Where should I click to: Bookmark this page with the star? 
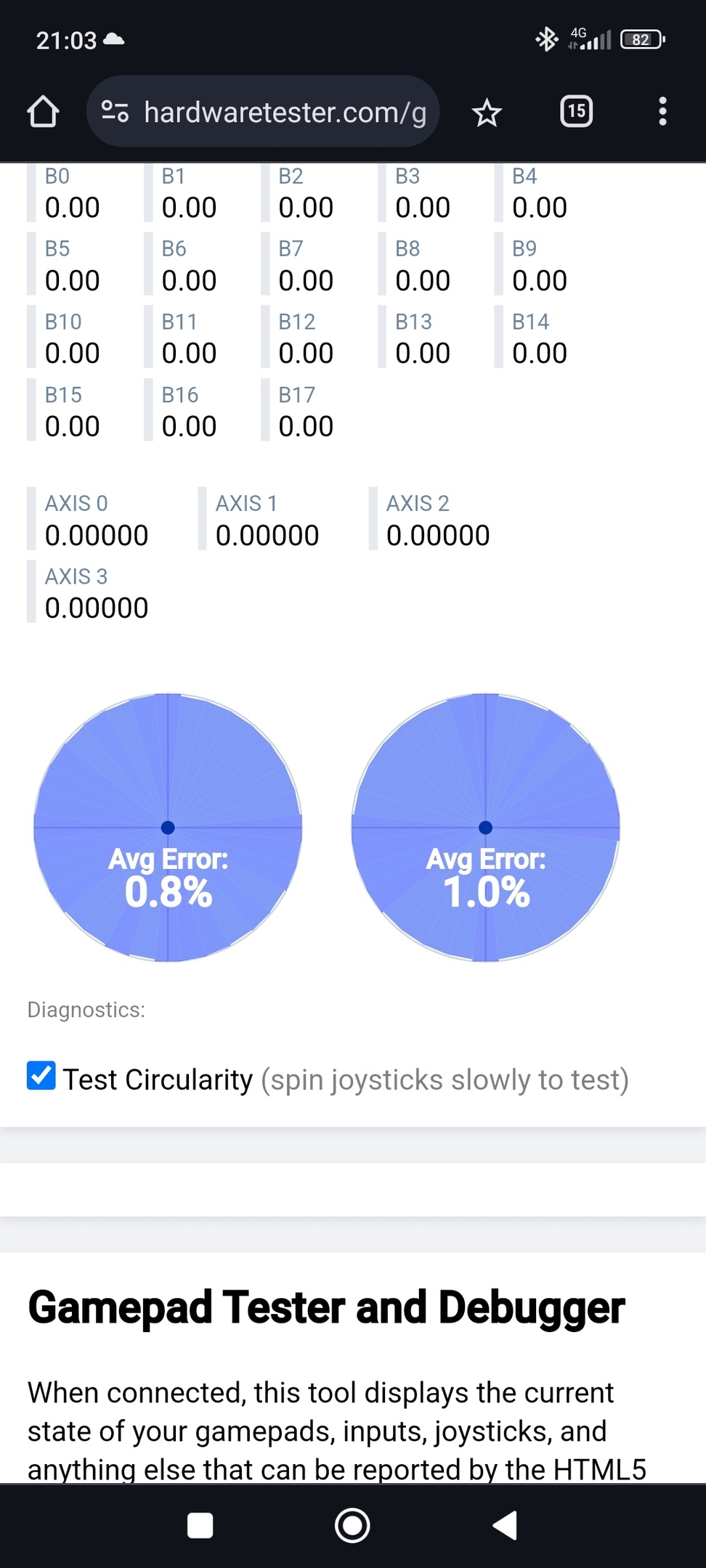[x=487, y=113]
